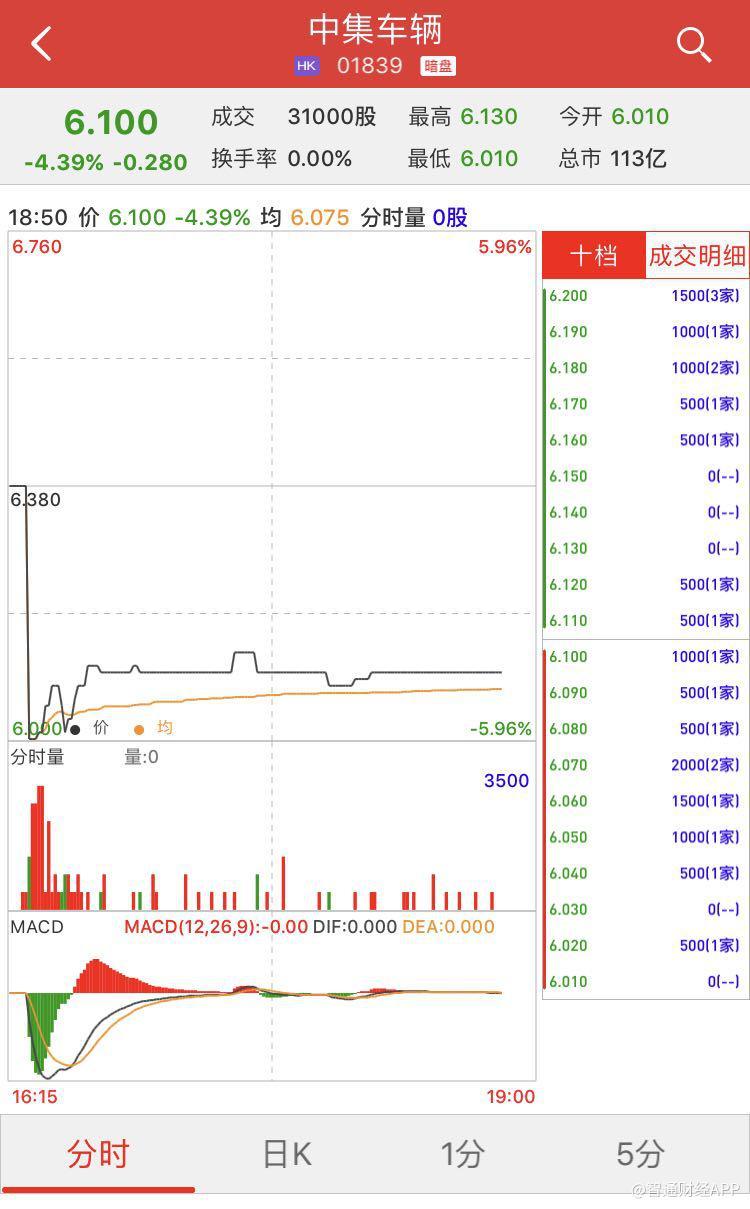The width and height of the screenshot is (750, 1209).
Task: Switch to the 成交明细 tab
Action: pyautogui.click(x=697, y=256)
